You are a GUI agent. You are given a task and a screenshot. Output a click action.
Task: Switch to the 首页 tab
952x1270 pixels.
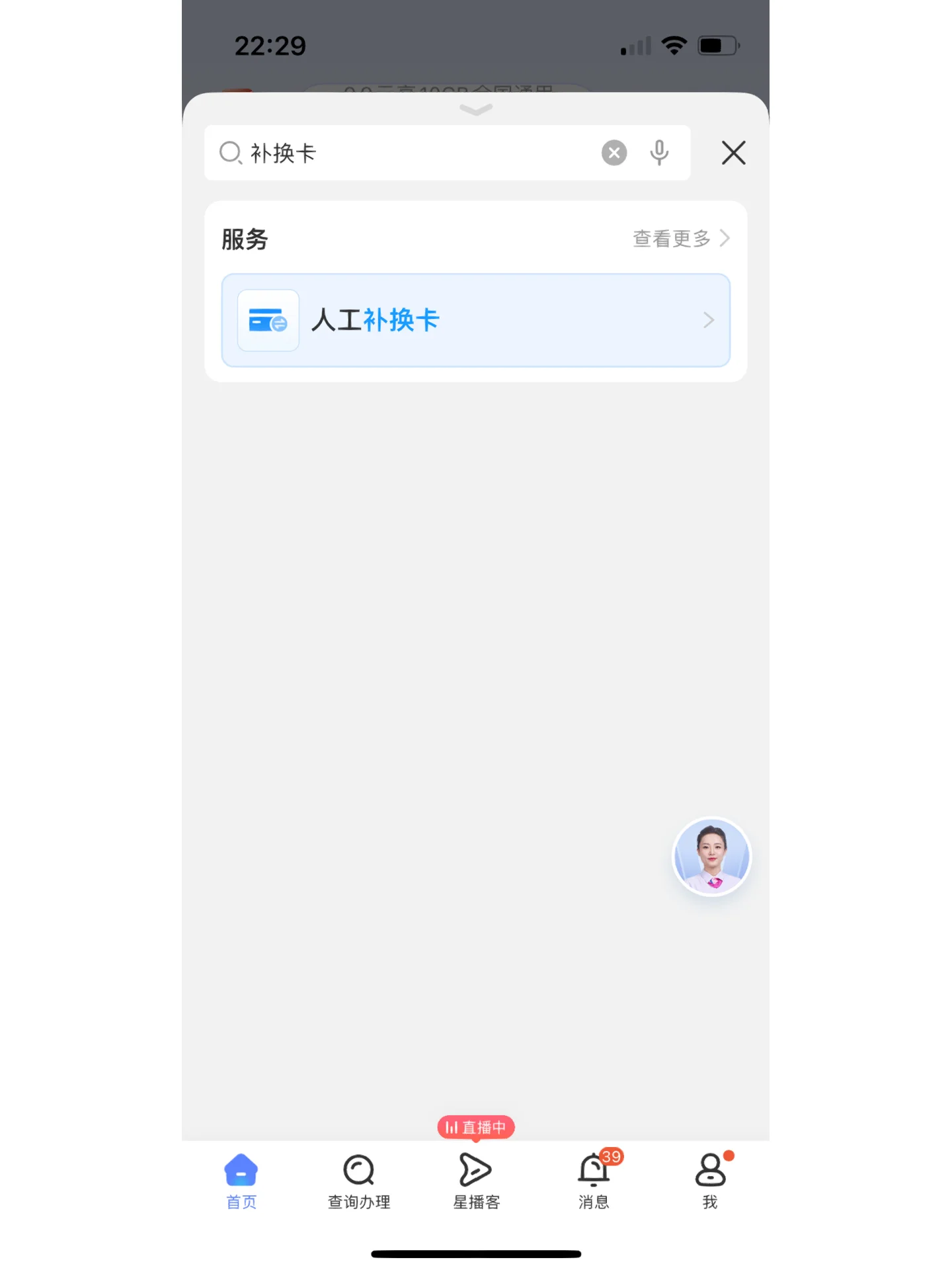pyautogui.click(x=241, y=1181)
